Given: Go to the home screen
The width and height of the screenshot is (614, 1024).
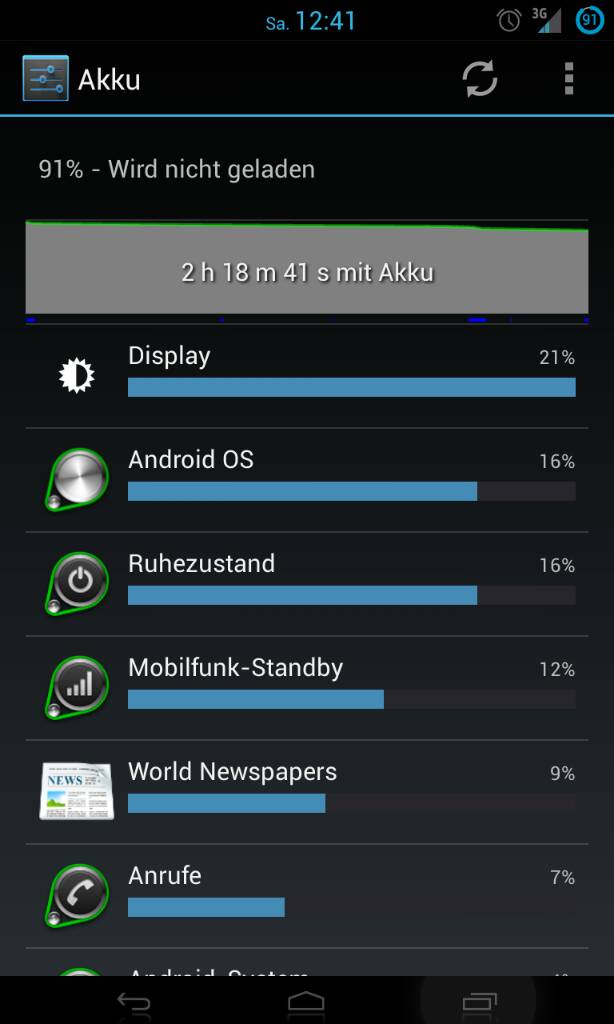Looking at the screenshot, I should [x=306, y=1000].
